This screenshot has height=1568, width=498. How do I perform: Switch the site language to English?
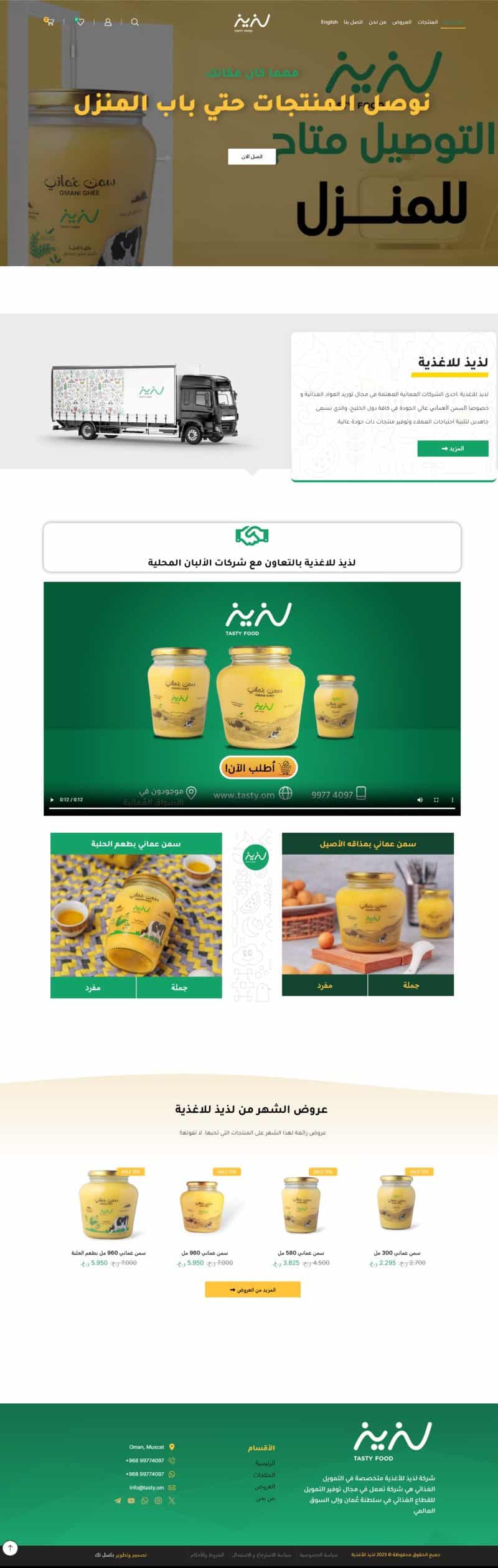coord(329,22)
